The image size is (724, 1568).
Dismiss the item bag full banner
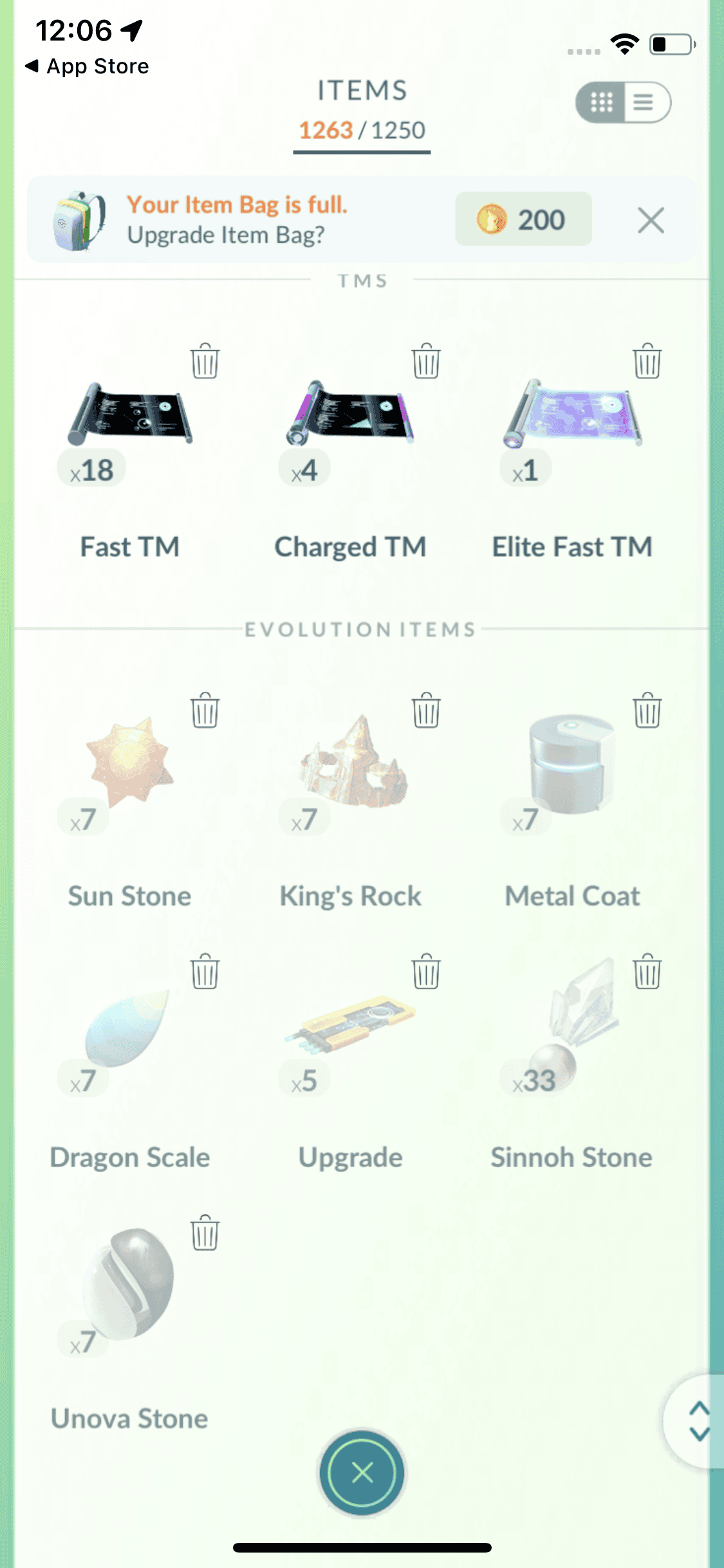point(651,221)
